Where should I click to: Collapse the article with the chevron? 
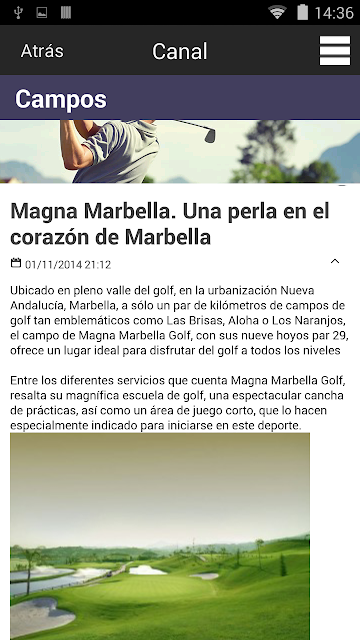[335, 261]
